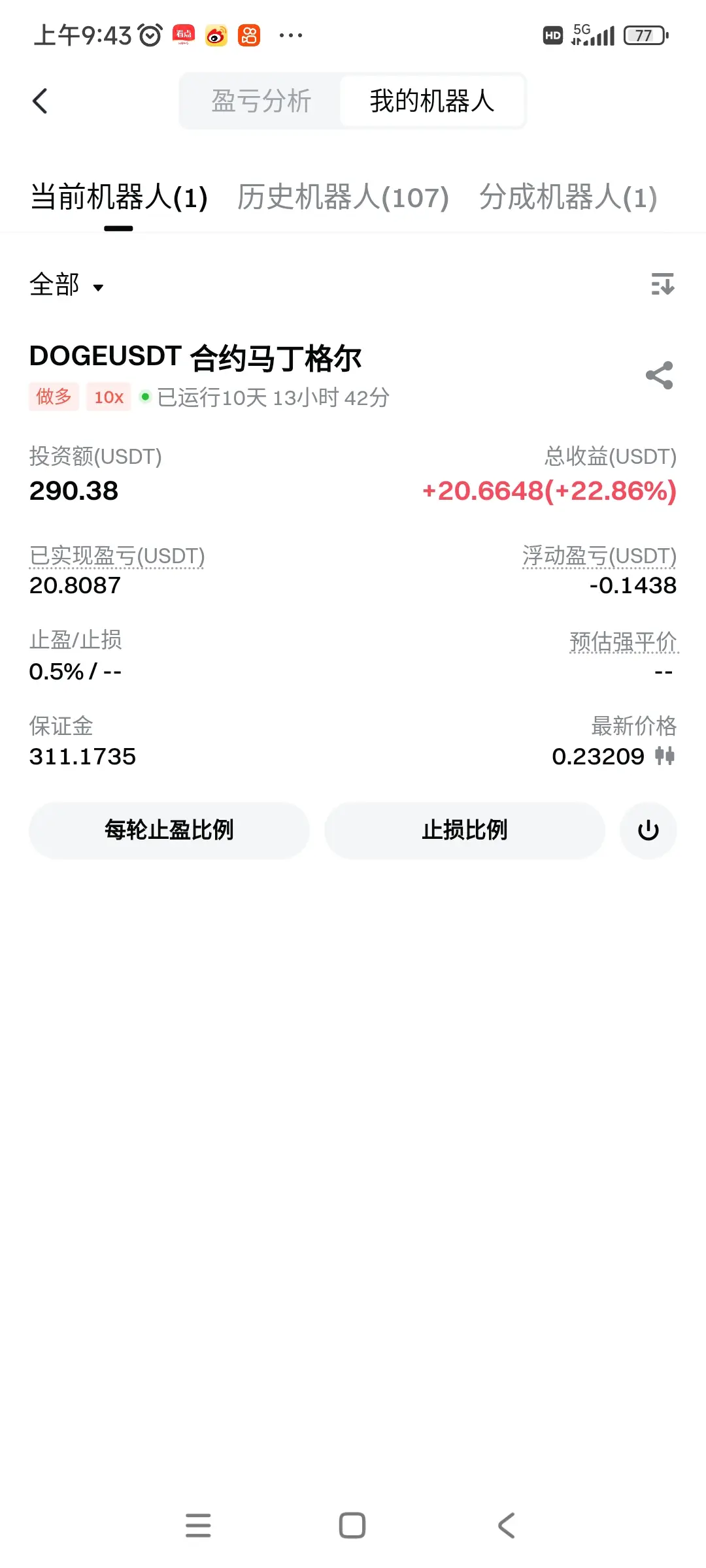Image resolution: width=706 pixels, height=1568 pixels.
Task: Tap the 每轮止盈比例 button
Action: pyautogui.click(x=169, y=830)
